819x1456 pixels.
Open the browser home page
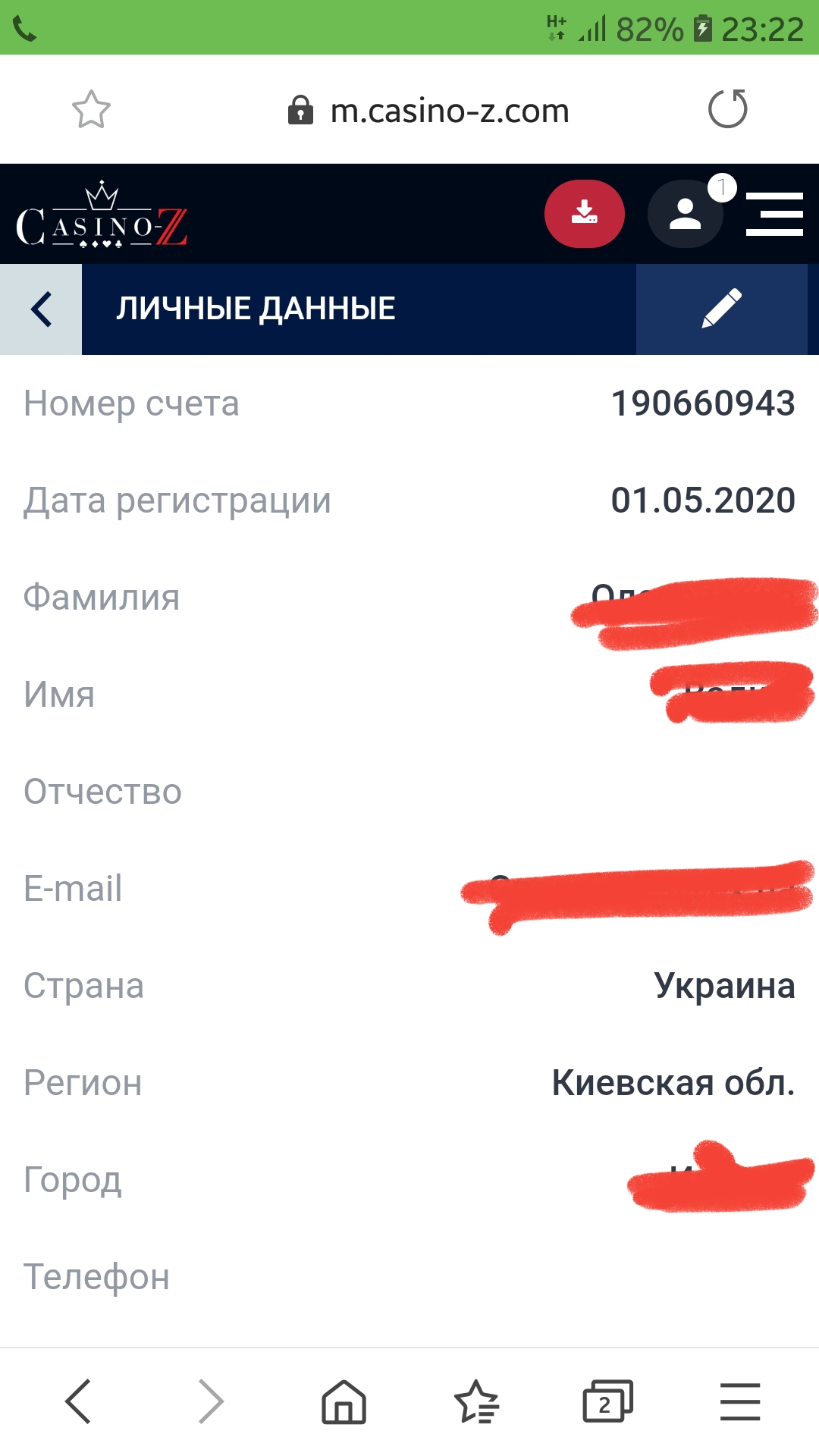point(344,1401)
